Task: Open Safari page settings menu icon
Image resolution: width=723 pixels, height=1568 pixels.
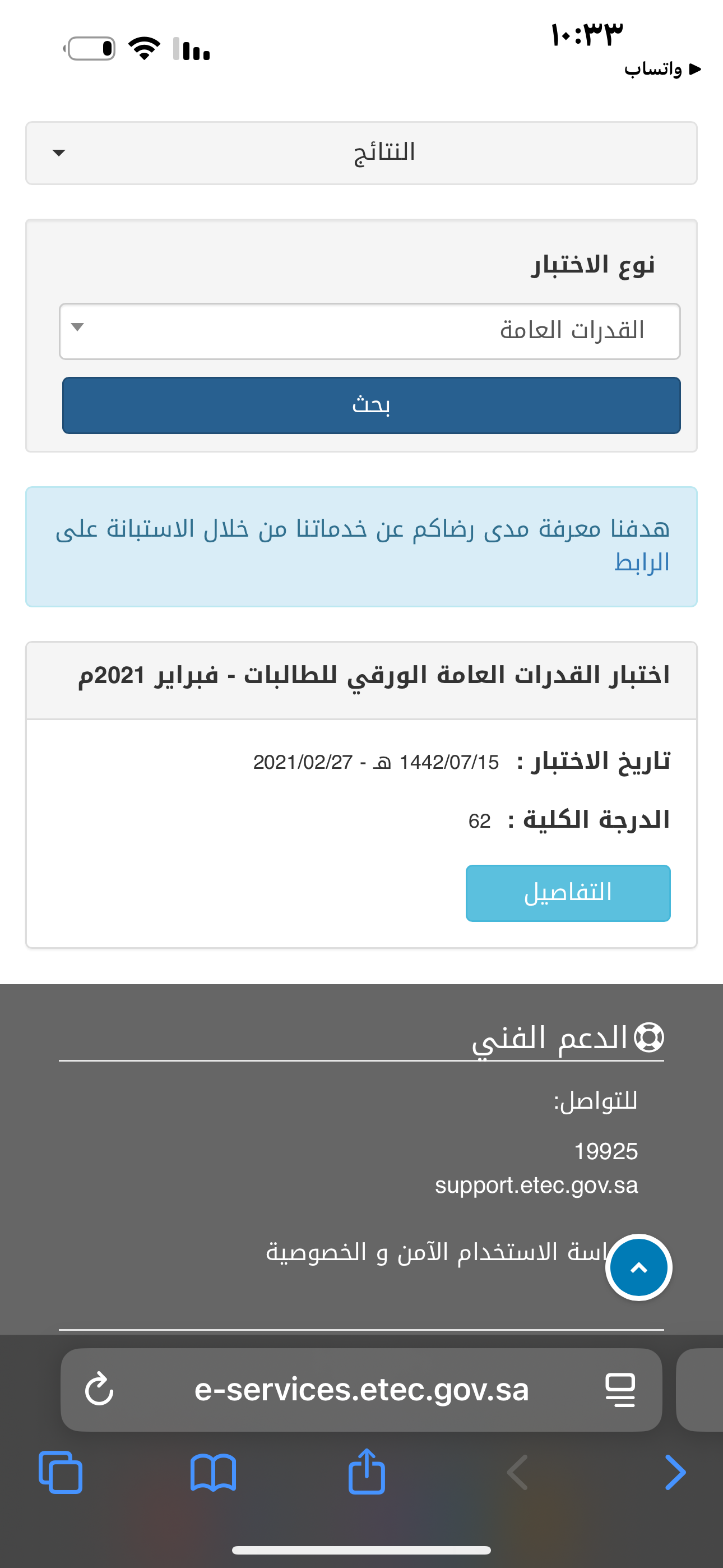Action: [619, 1390]
